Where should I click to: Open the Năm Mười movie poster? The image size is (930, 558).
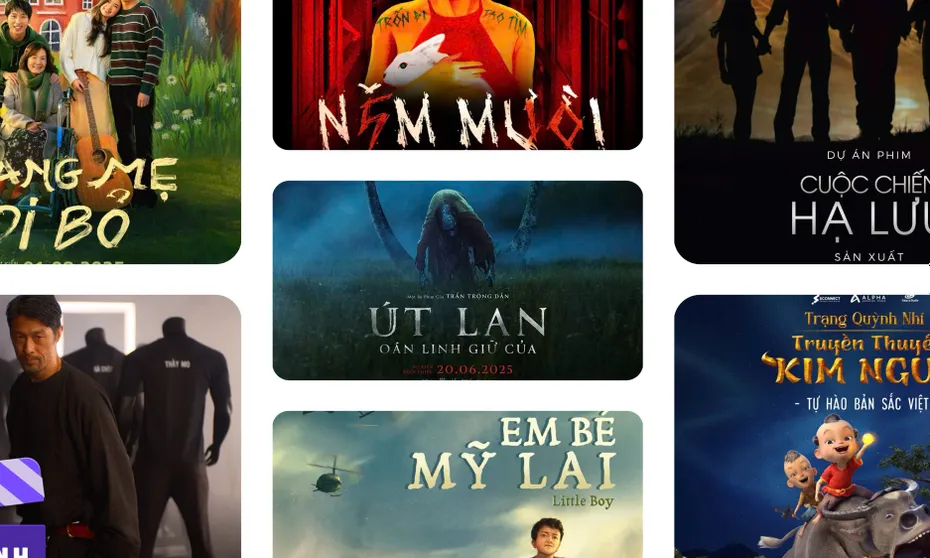[457, 75]
